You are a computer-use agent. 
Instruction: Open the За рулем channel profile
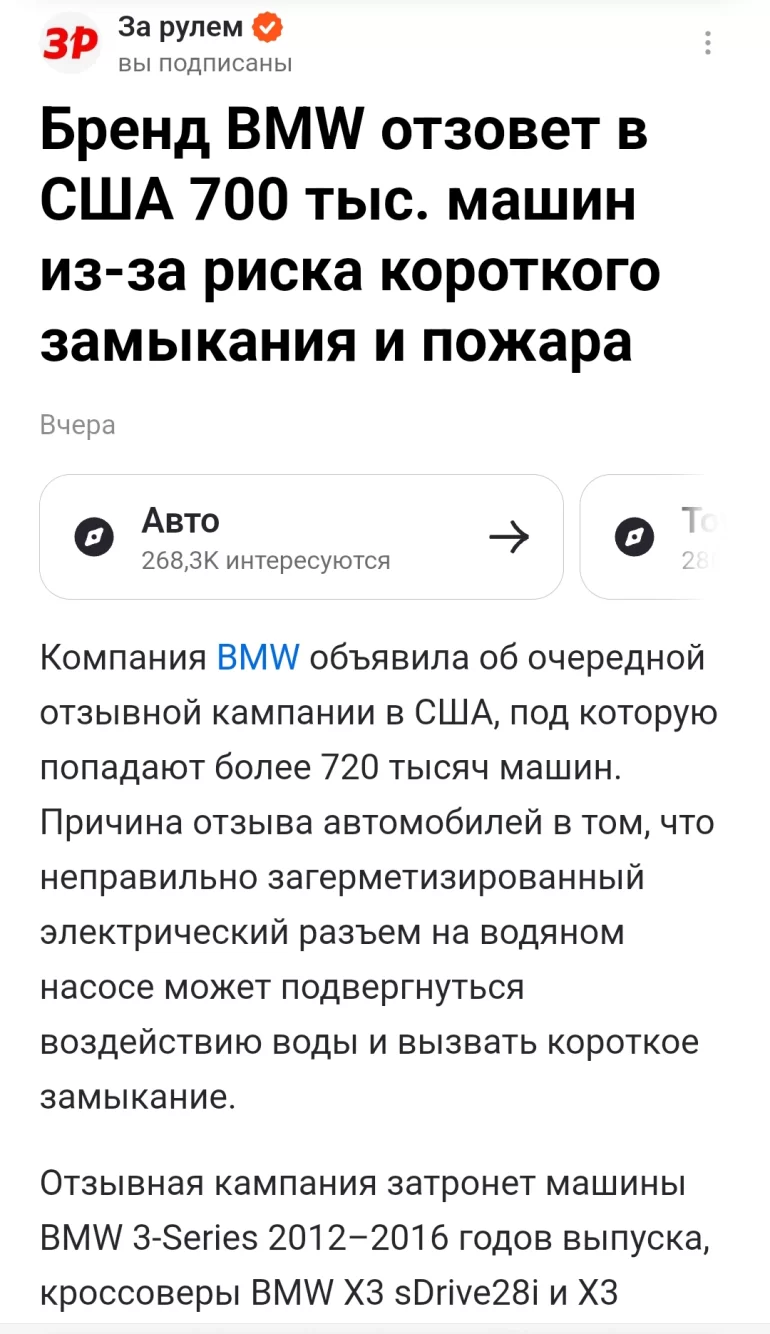(180, 29)
